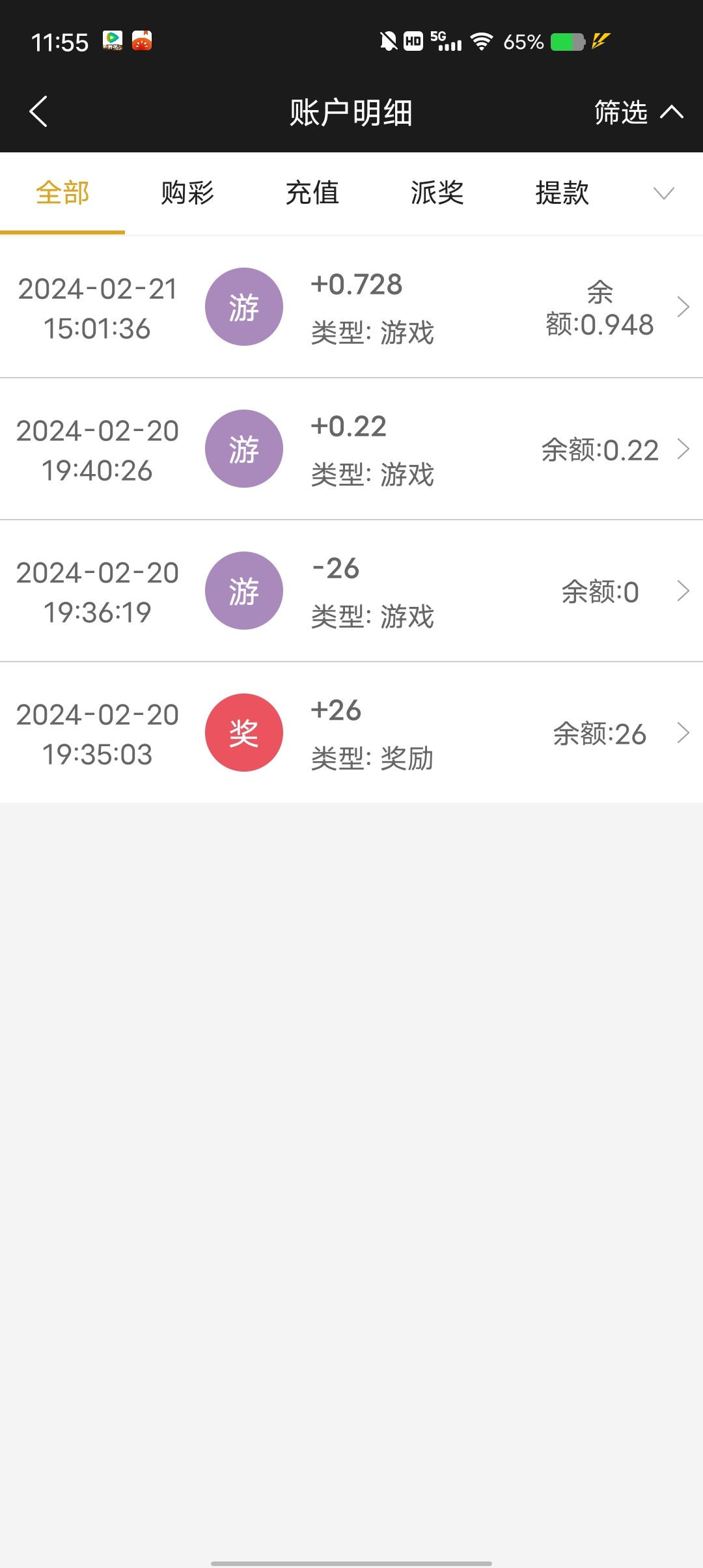The height and width of the screenshot is (1568, 703).
Task: Tap the 账户明细 page title
Action: pyautogui.click(x=351, y=111)
